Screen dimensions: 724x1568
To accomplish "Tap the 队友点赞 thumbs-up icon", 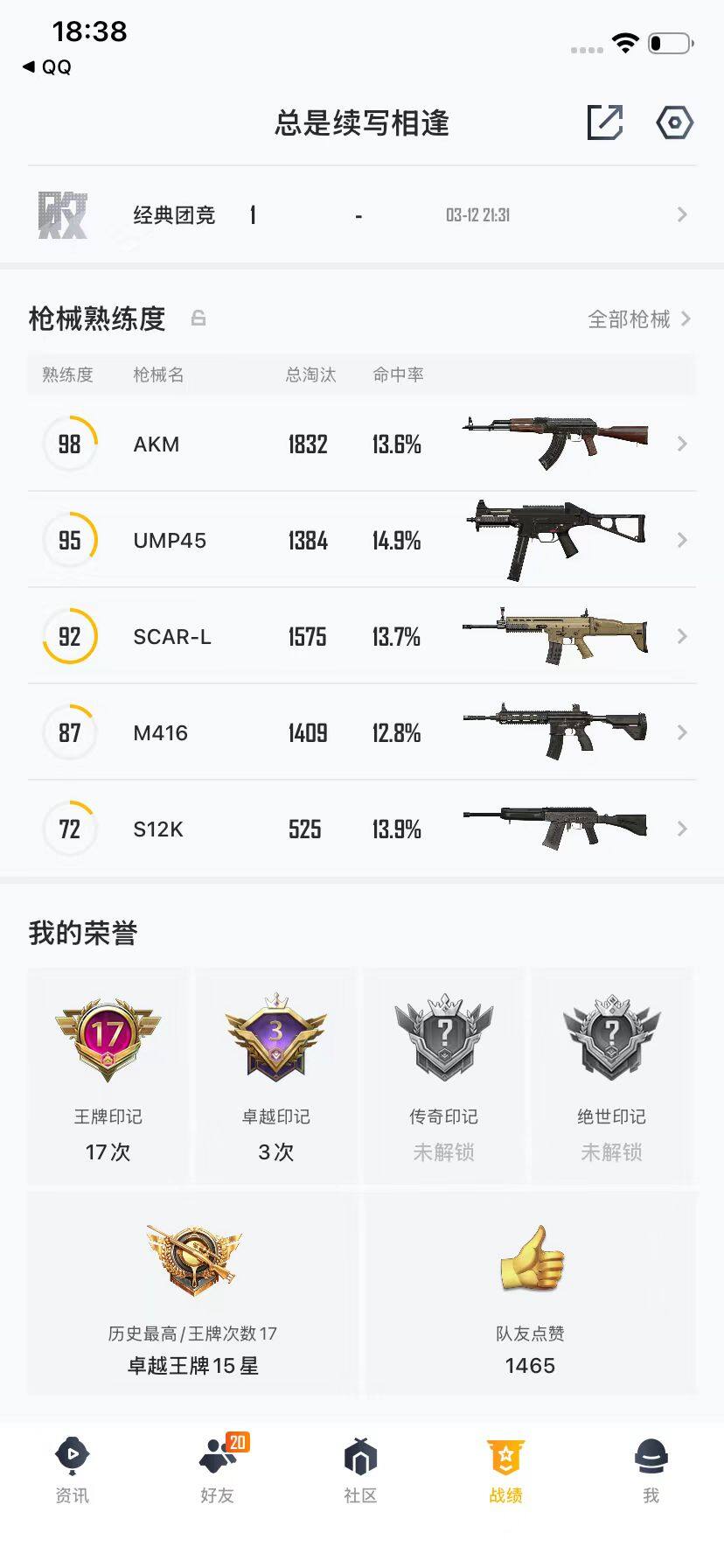I will [529, 1260].
